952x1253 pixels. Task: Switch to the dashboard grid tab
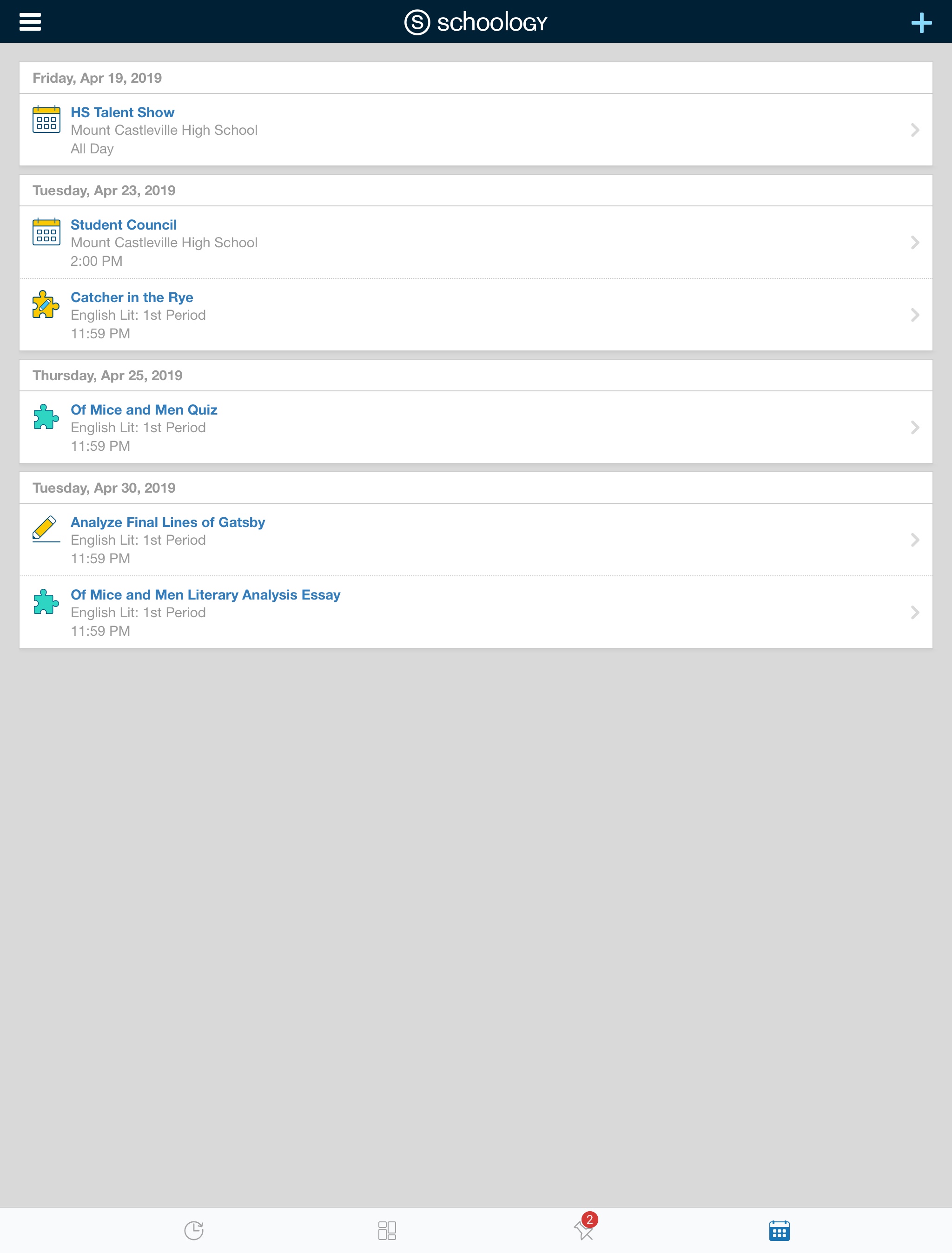pyautogui.click(x=387, y=1230)
